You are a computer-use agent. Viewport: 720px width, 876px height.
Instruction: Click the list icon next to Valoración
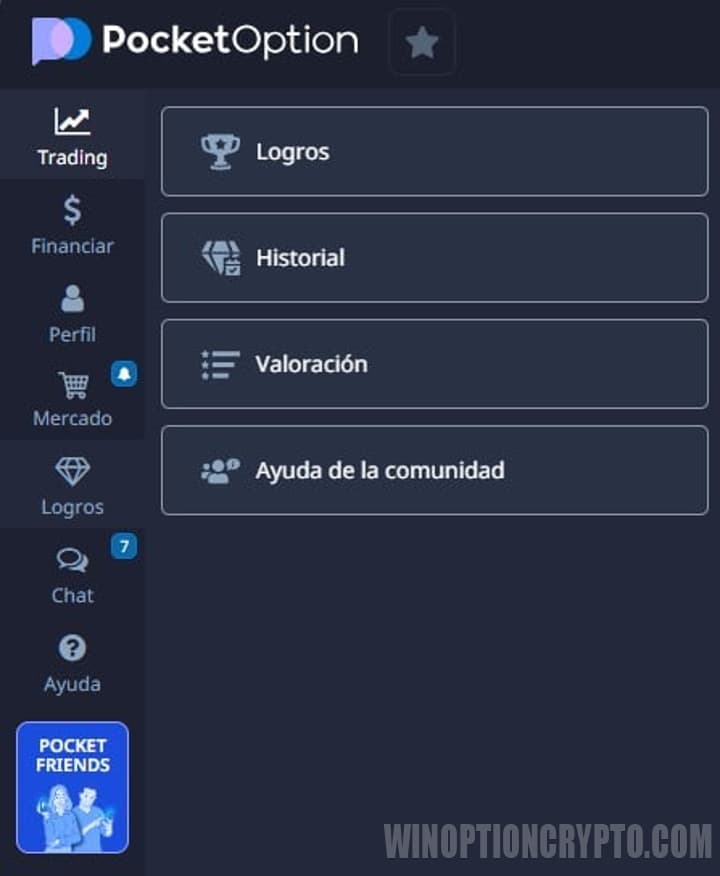[x=219, y=364]
